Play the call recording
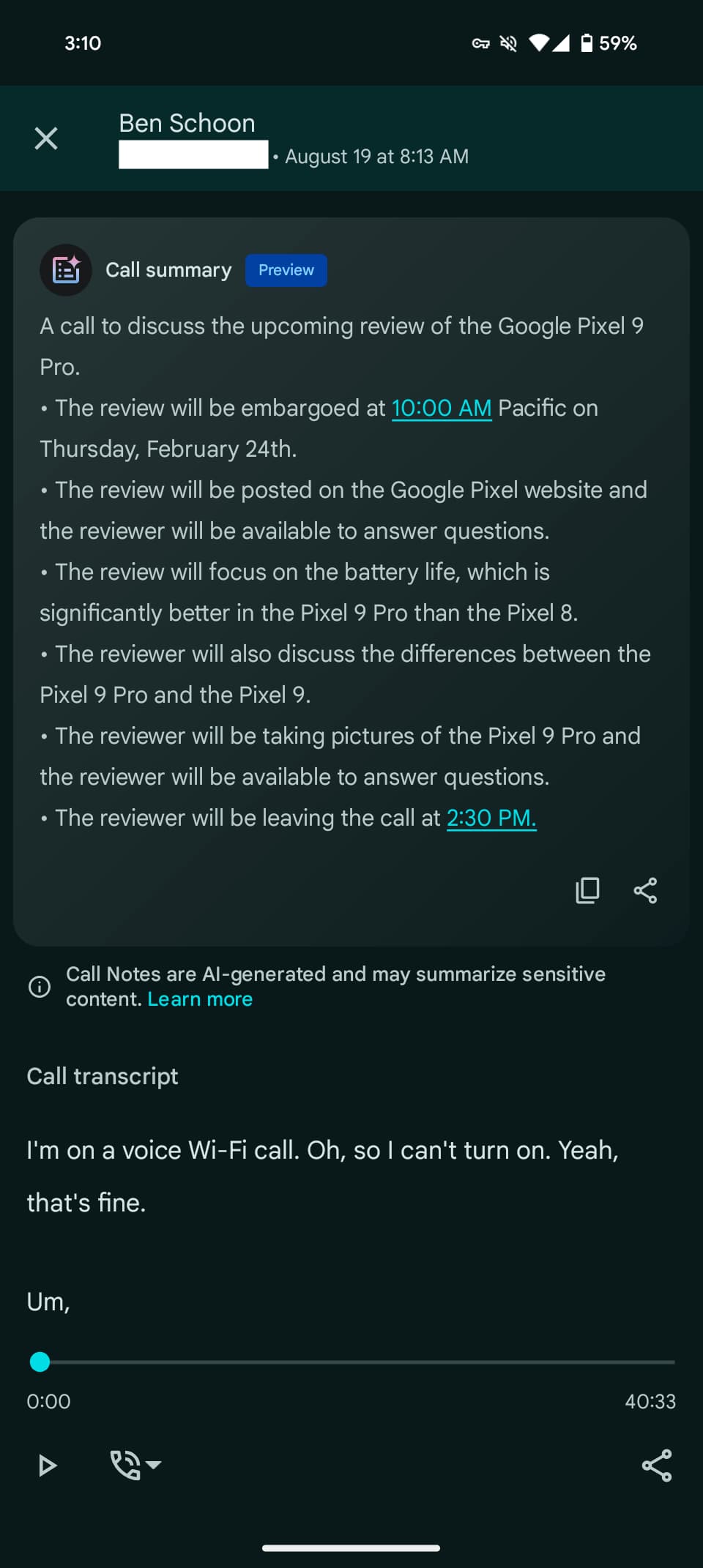Viewport: 703px width, 1568px height. coord(48,1466)
